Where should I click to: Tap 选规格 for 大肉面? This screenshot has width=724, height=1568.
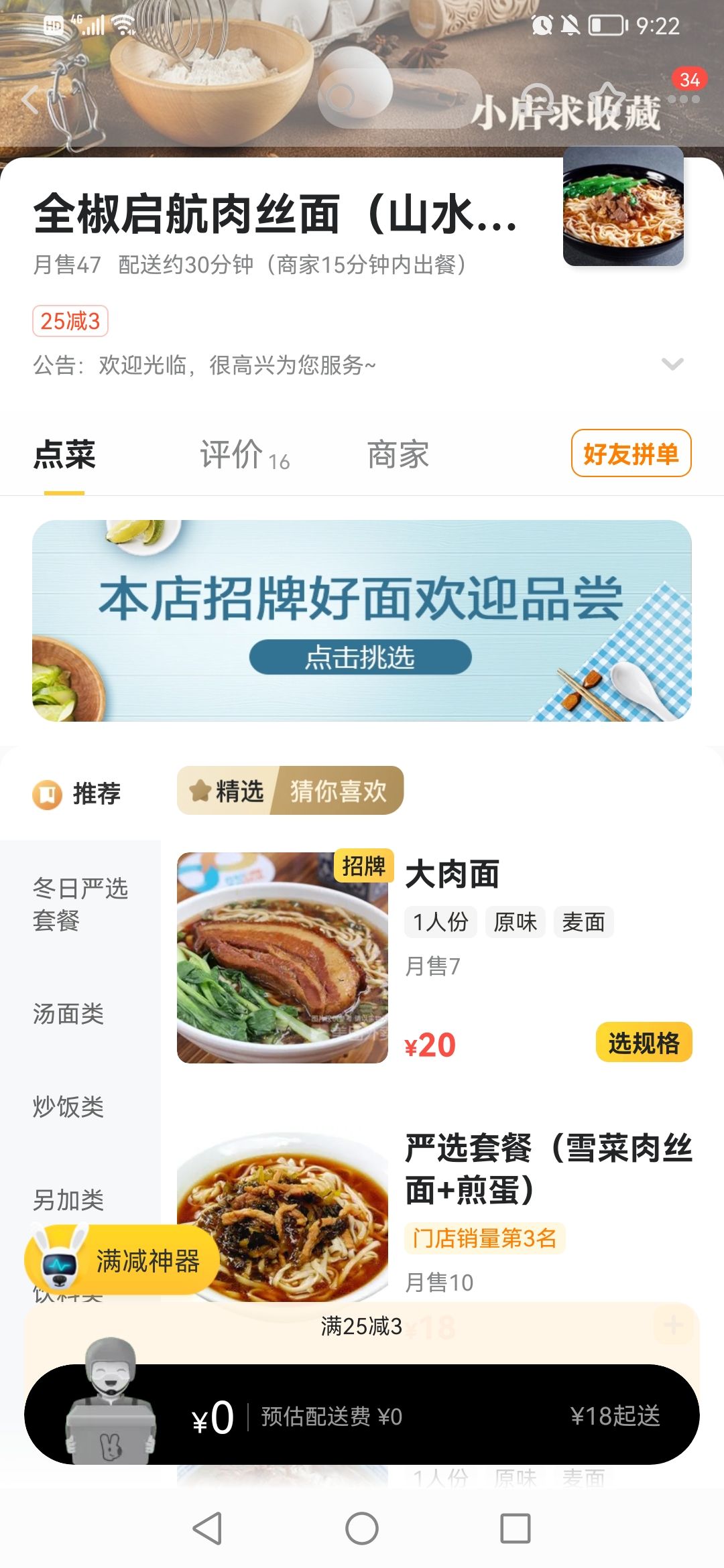tap(643, 1043)
